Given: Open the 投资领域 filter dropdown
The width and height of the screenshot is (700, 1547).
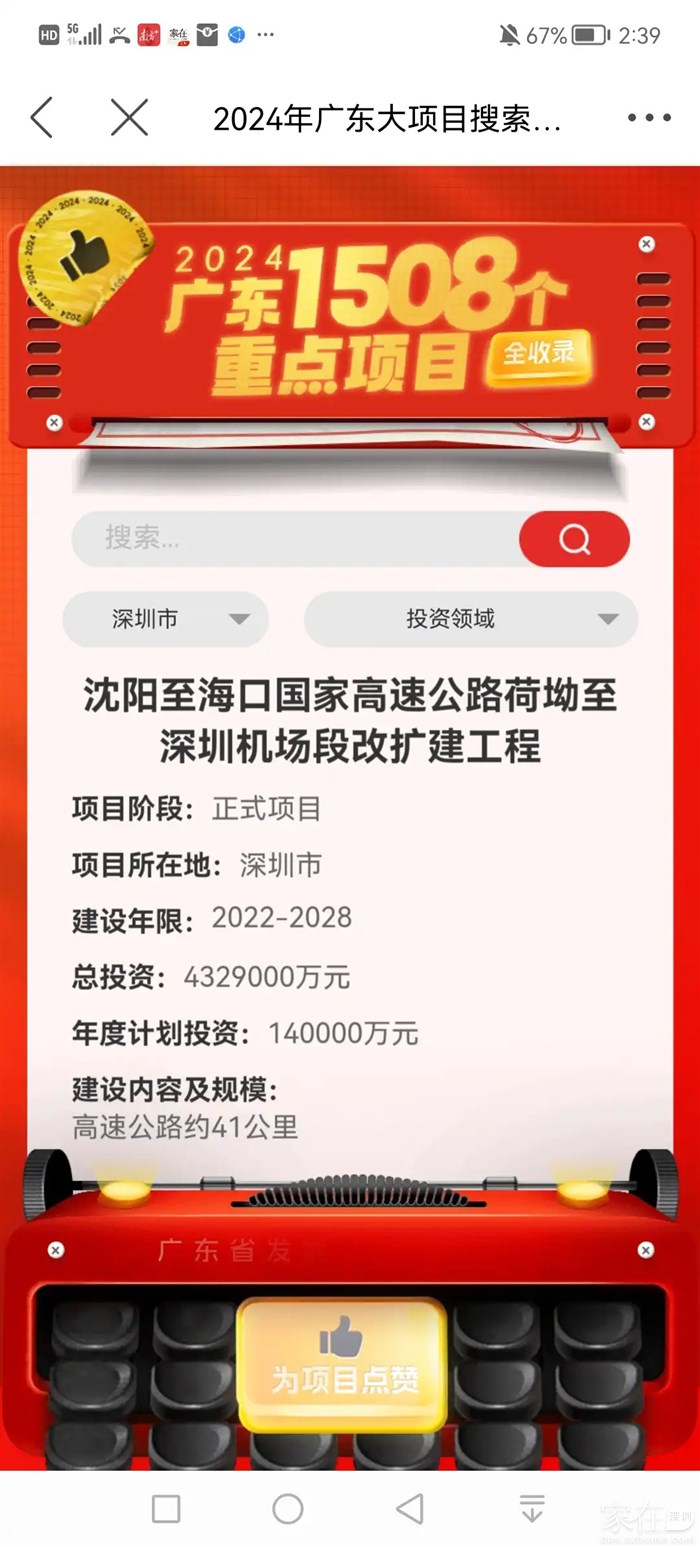Looking at the screenshot, I should pyautogui.click(x=471, y=619).
